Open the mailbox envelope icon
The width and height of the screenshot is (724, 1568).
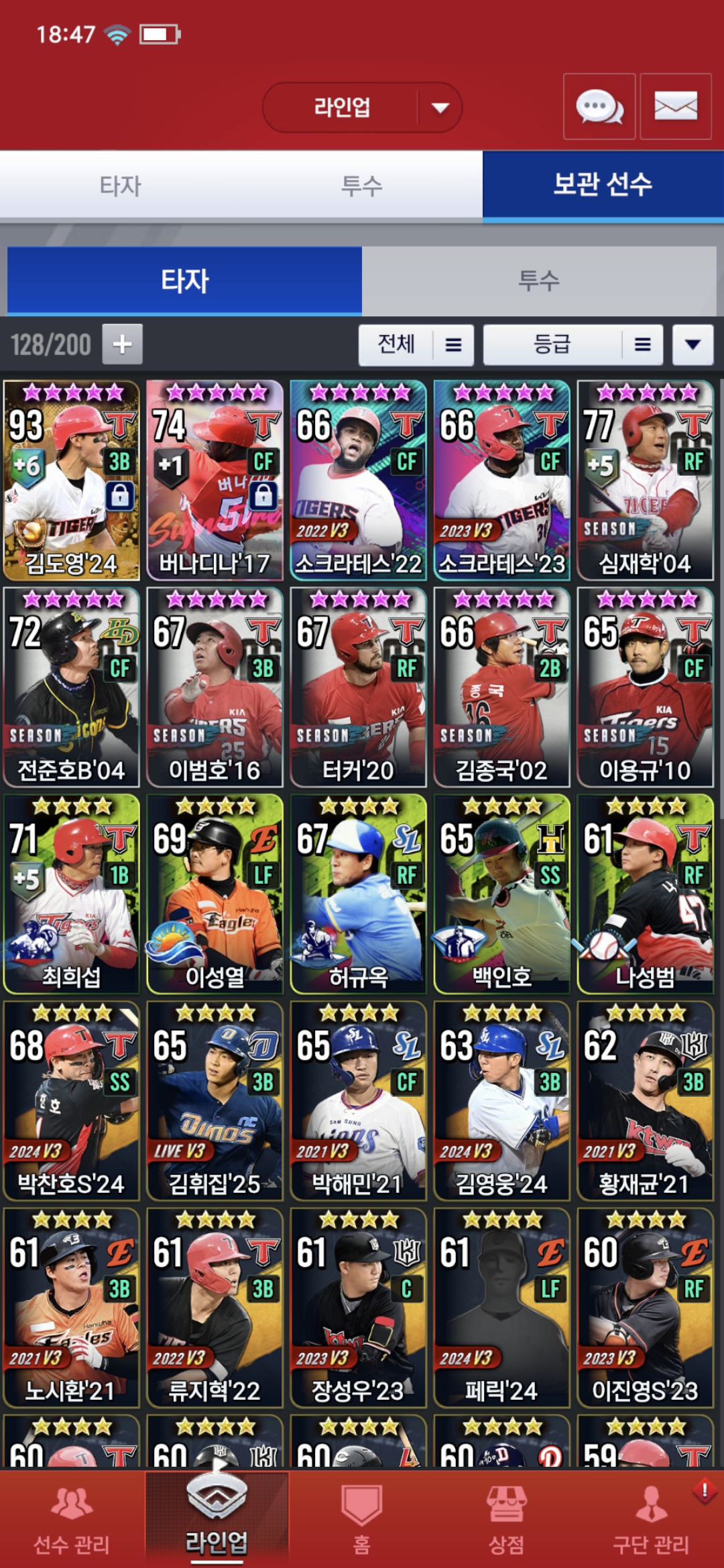pos(675,107)
